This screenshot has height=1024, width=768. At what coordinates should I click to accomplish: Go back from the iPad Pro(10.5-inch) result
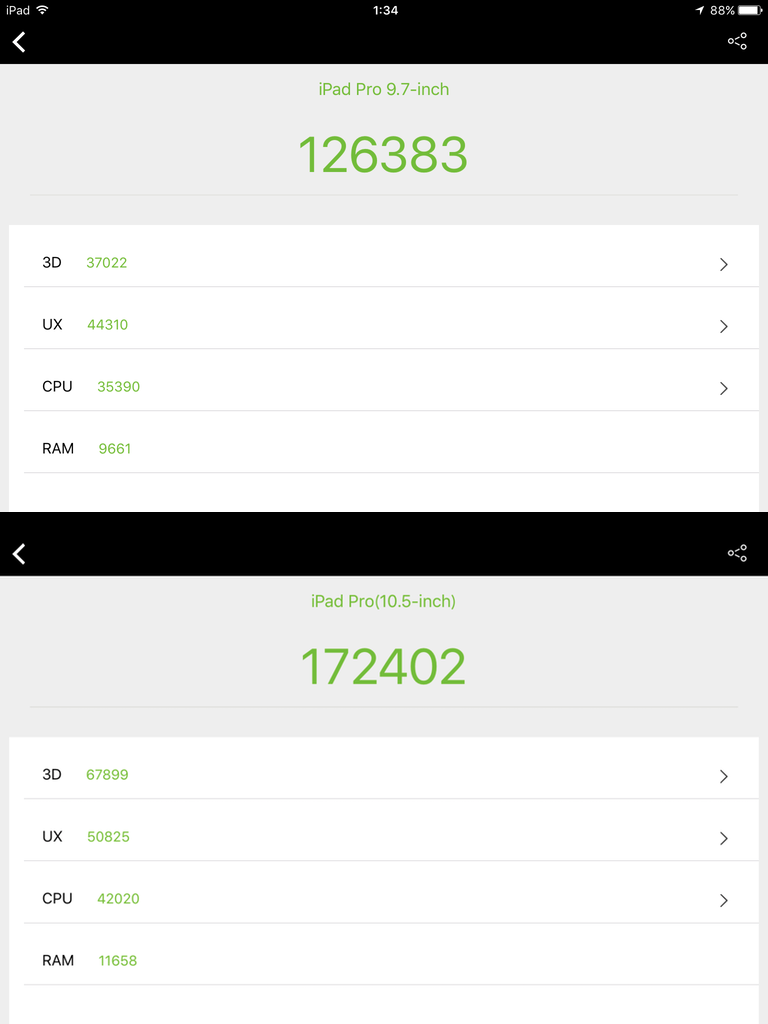[19, 554]
